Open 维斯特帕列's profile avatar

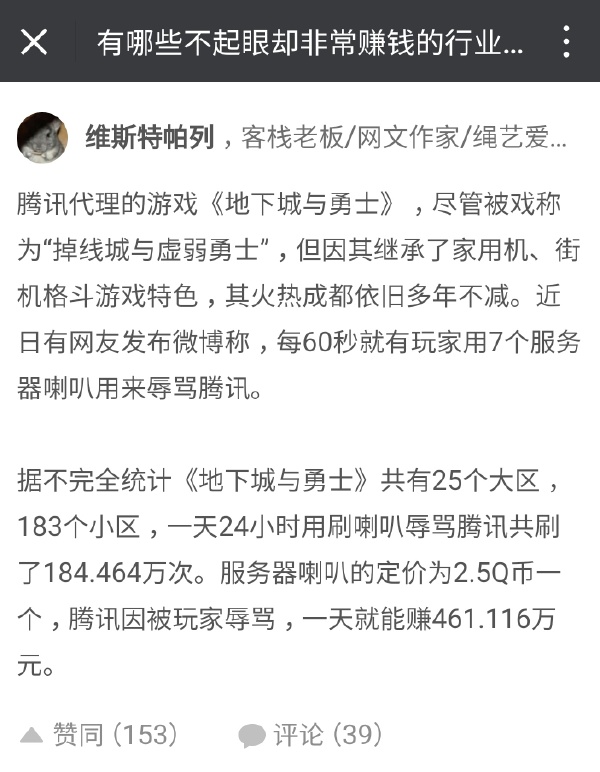click(43, 137)
